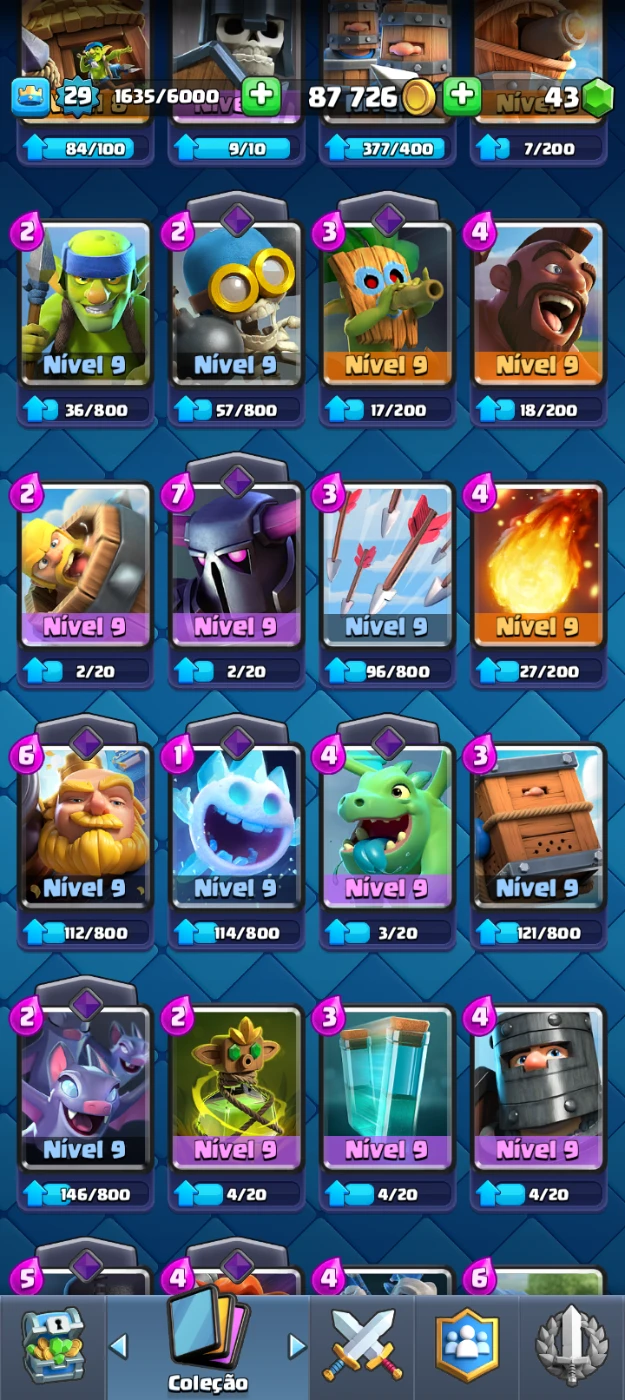Open the Hog Rider card
Viewport: 625px width, 1400px height.
coord(538,305)
